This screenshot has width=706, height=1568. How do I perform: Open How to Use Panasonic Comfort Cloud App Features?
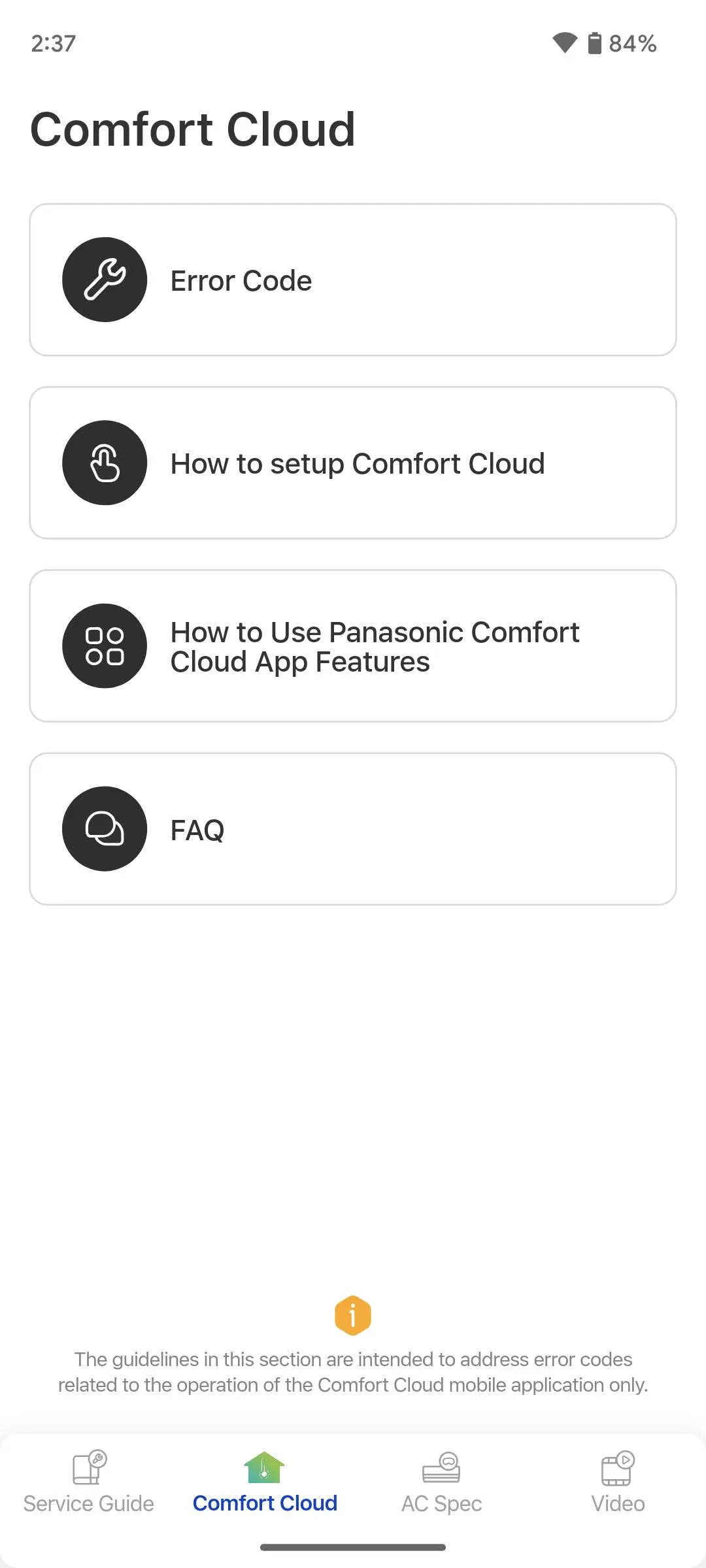point(353,645)
